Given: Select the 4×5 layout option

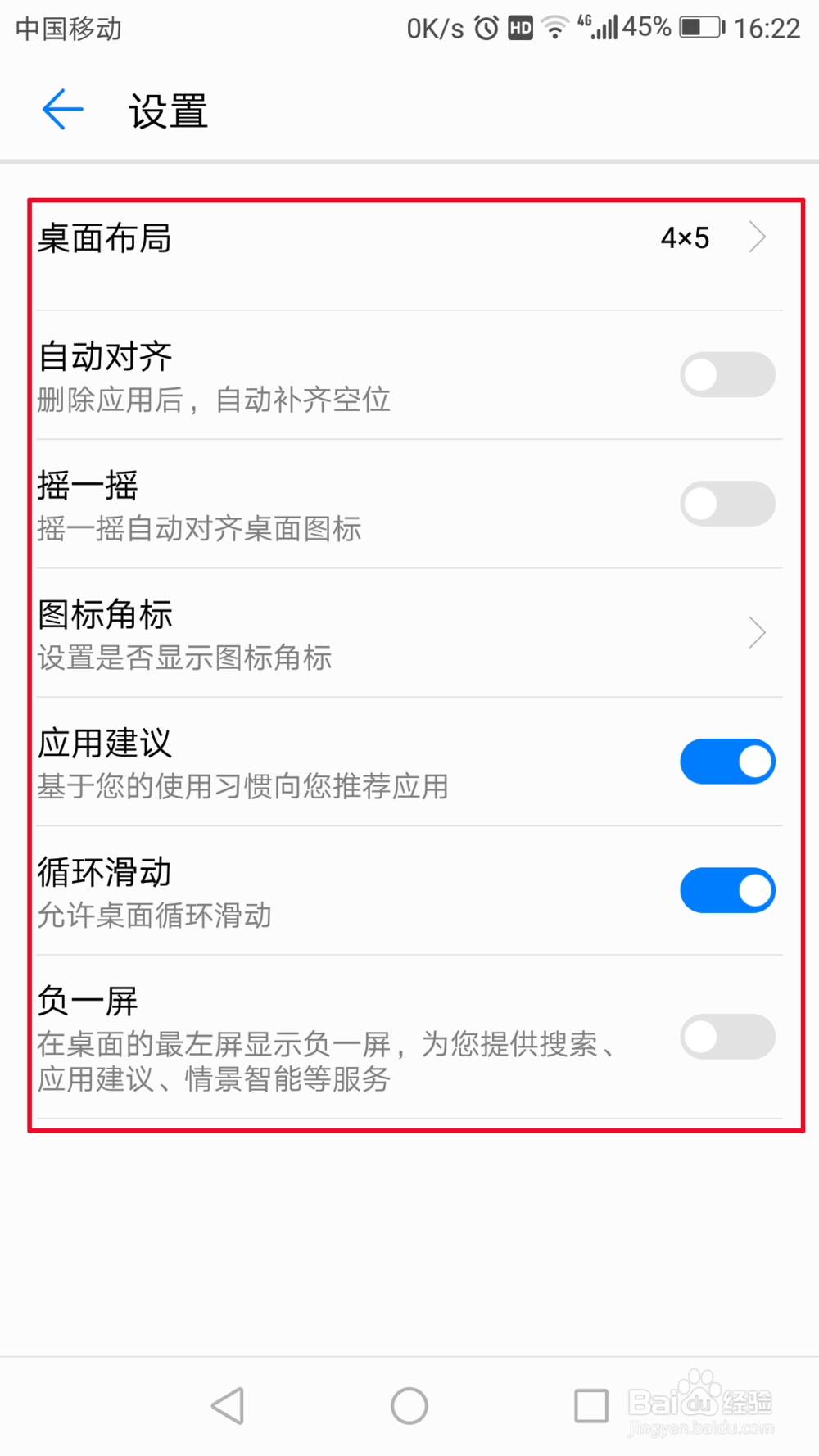Looking at the screenshot, I should tap(686, 238).
